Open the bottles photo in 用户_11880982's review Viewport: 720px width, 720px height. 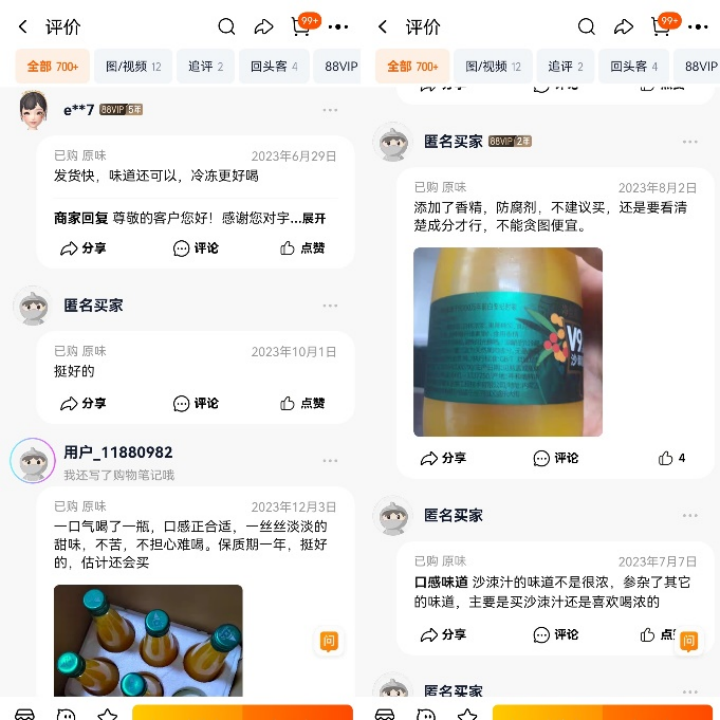(148, 640)
